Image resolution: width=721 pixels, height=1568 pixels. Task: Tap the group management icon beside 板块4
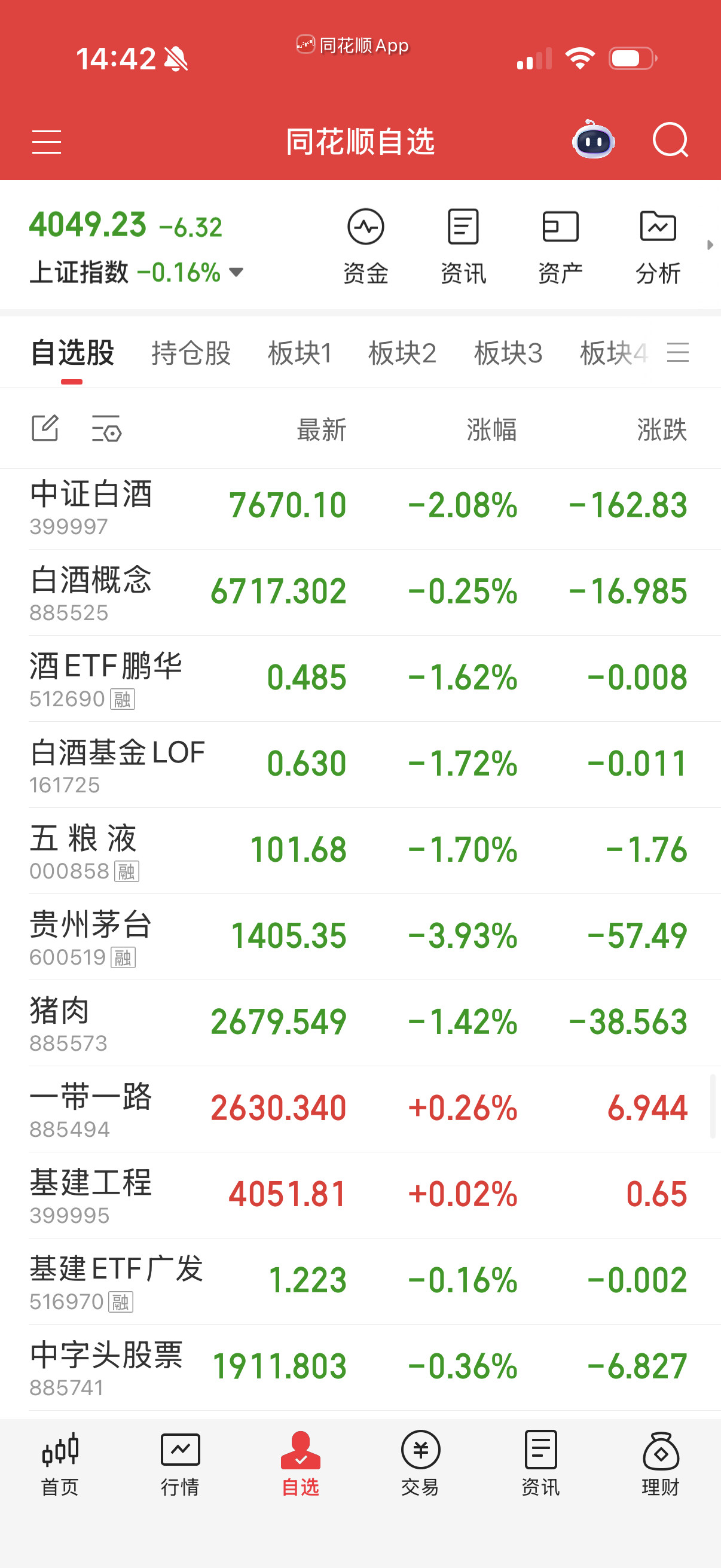[x=679, y=352]
